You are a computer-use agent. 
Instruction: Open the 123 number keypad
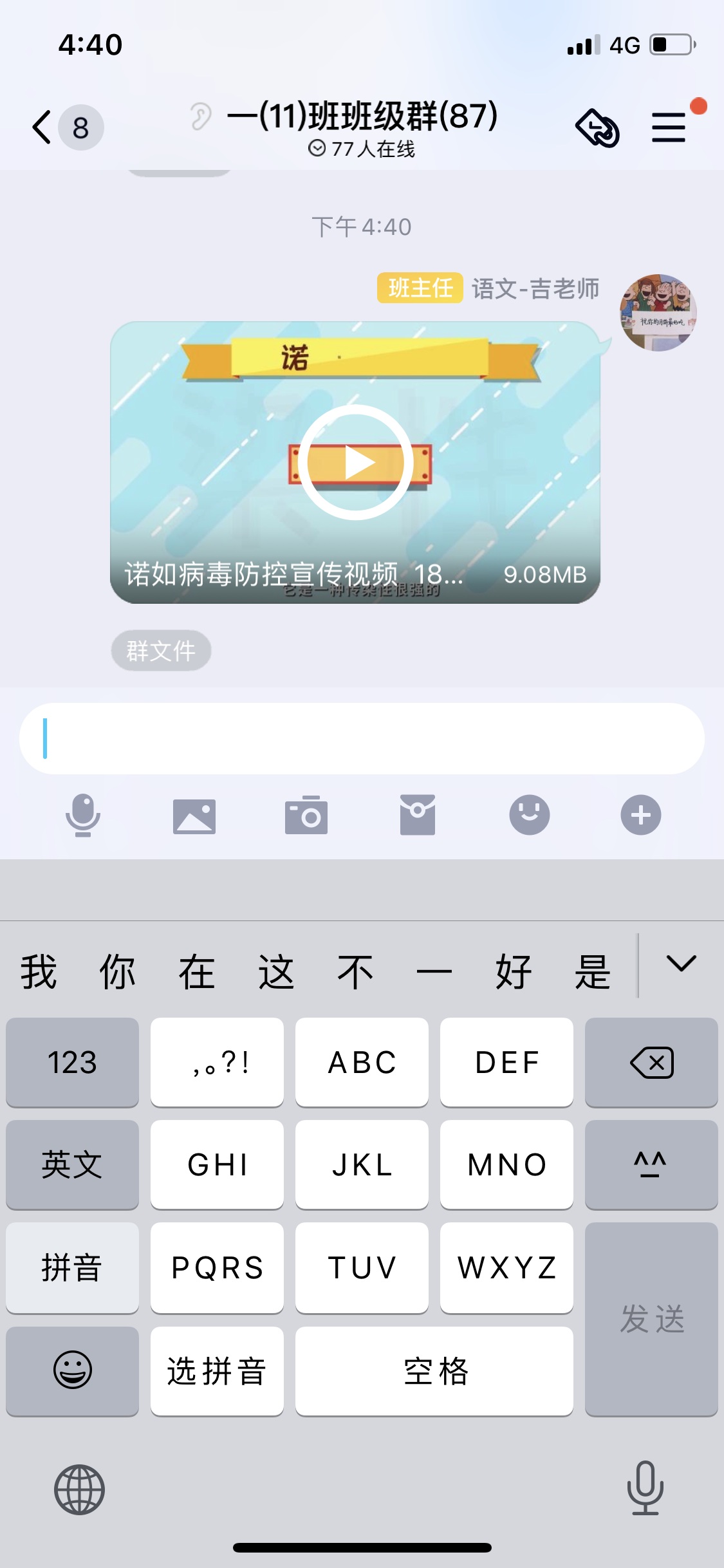(x=72, y=1062)
